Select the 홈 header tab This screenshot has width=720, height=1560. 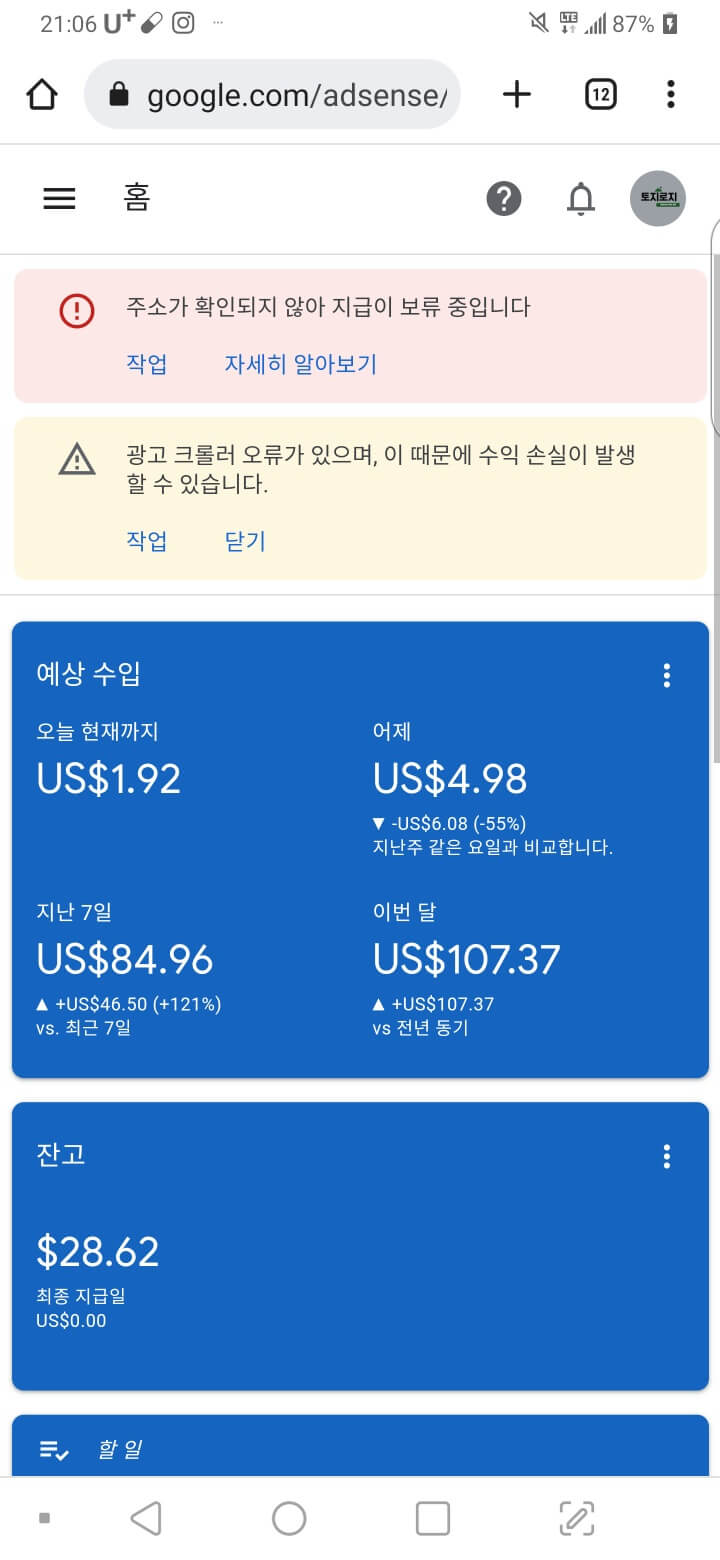click(x=136, y=198)
